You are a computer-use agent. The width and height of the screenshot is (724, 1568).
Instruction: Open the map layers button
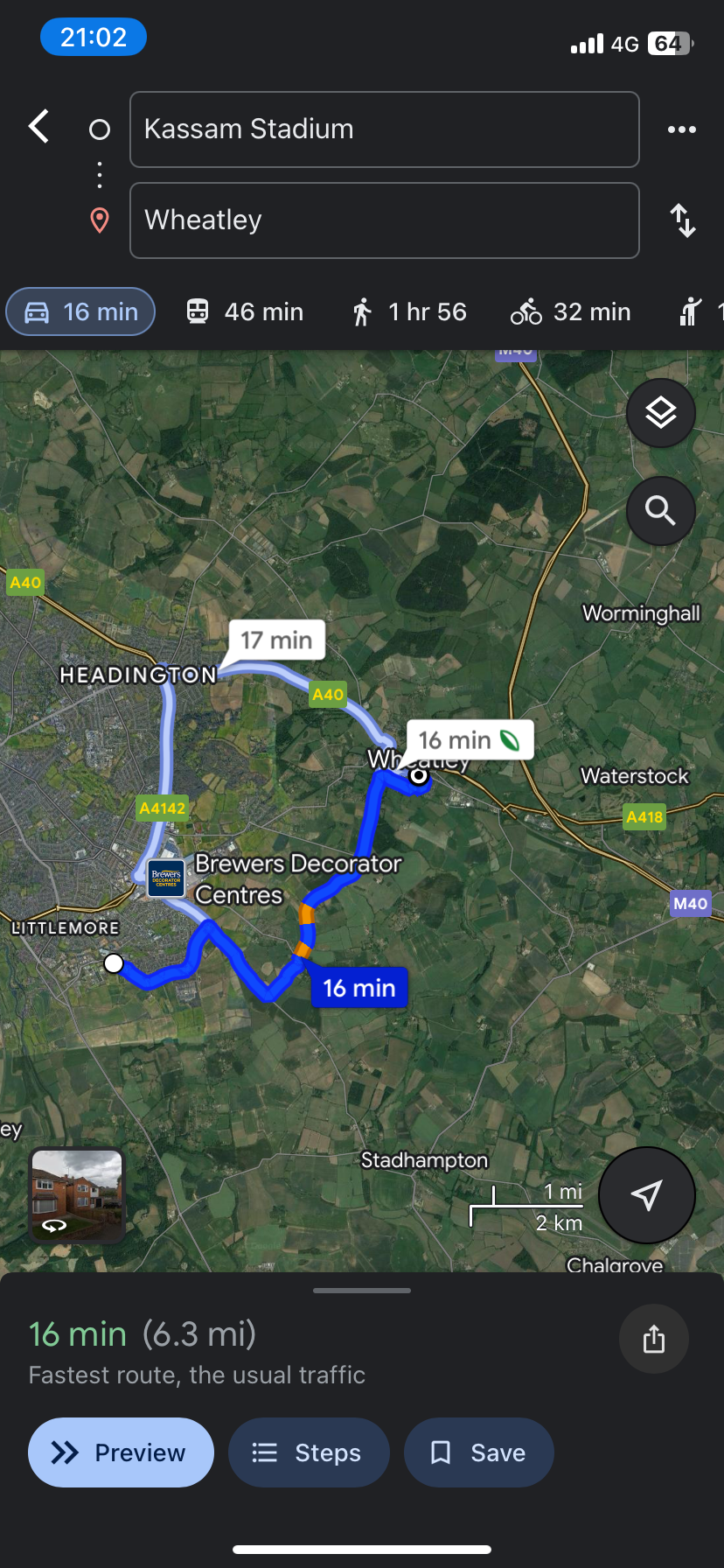[660, 413]
